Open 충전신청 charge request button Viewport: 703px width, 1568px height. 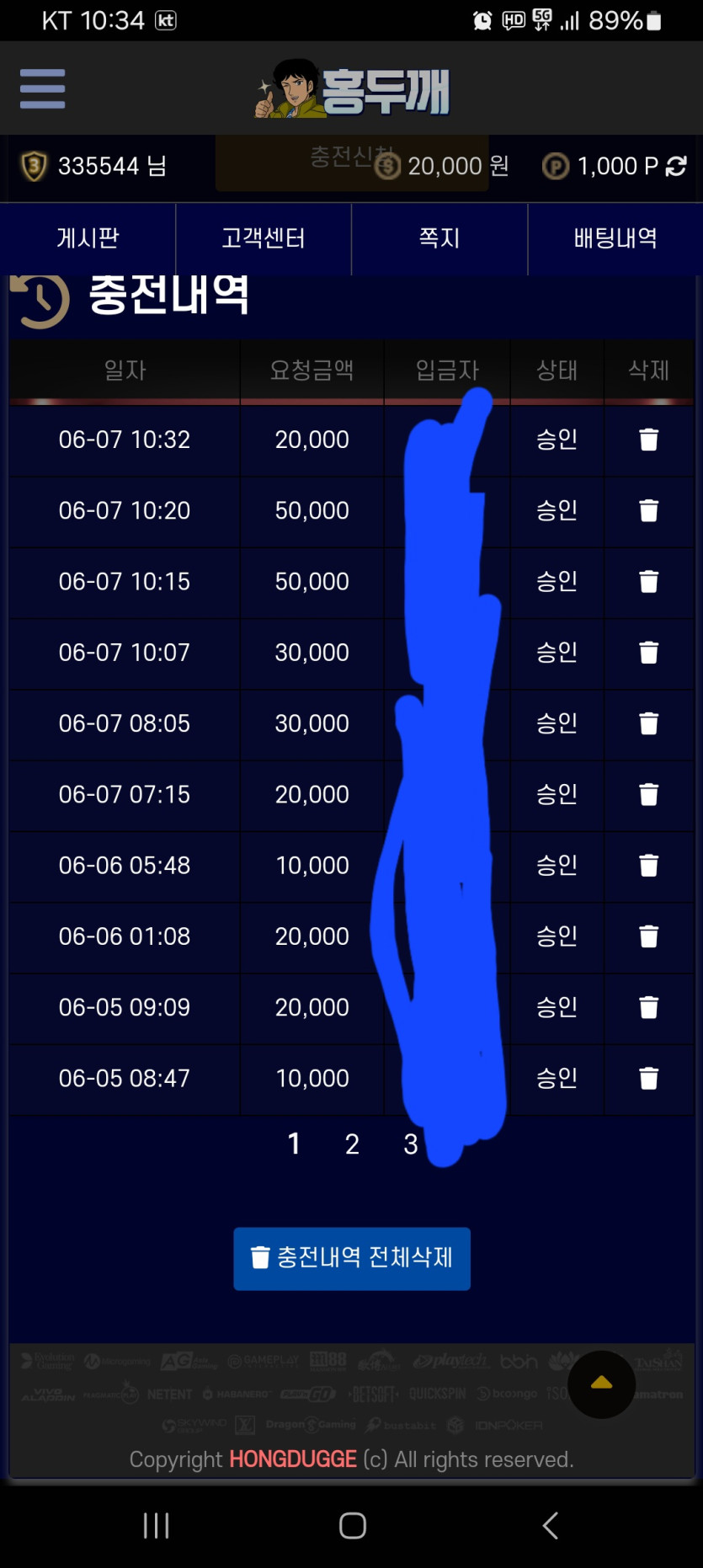pos(352,163)
